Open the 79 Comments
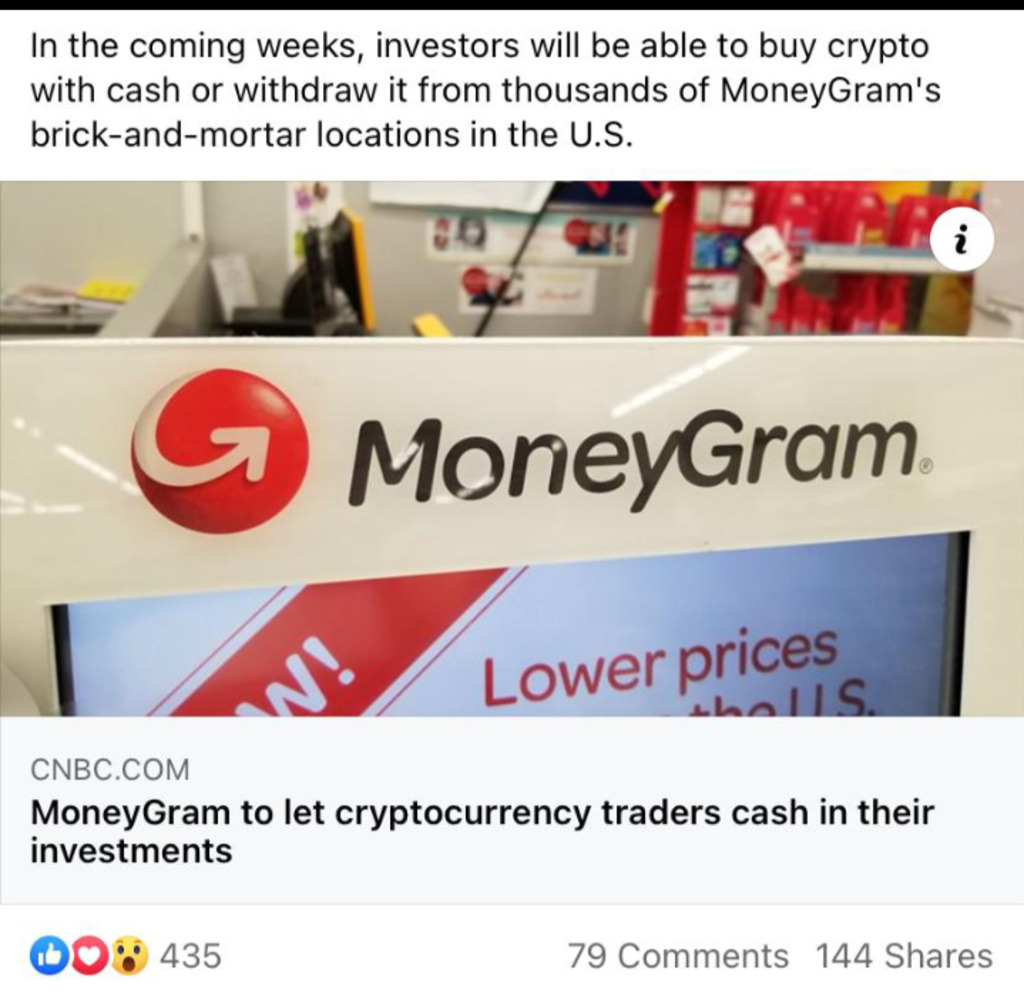 [678, 956]
